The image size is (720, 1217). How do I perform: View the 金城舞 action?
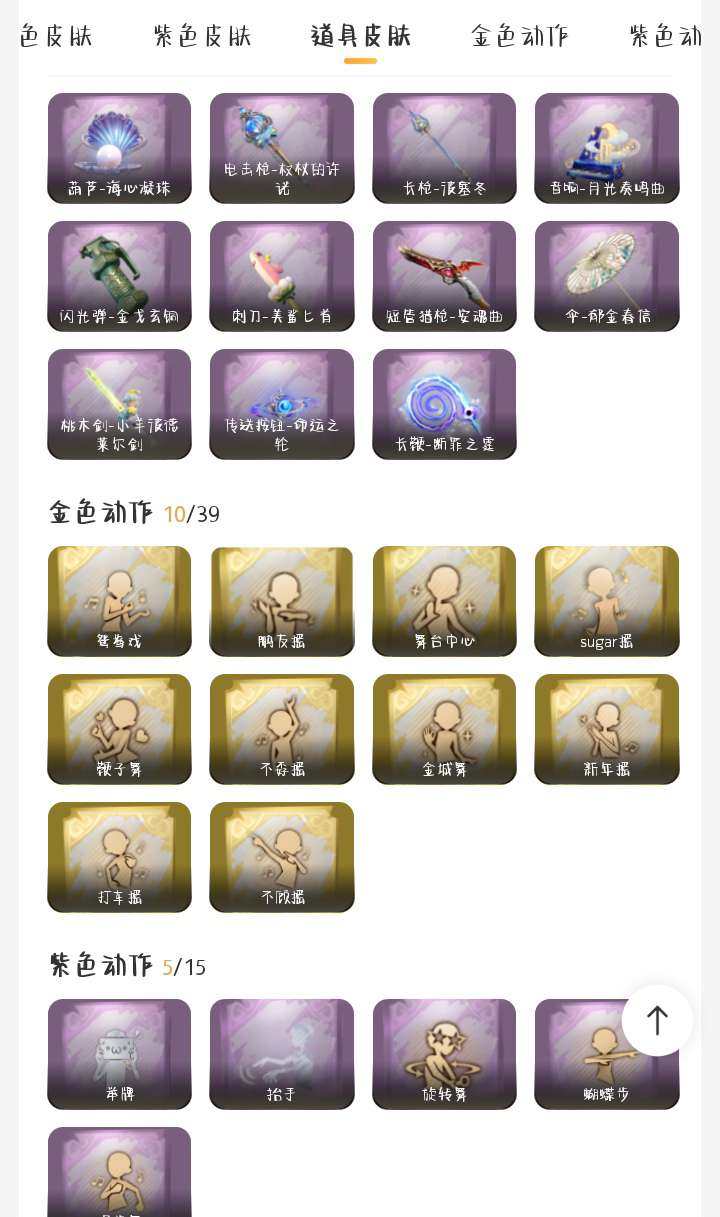pyautogui.click(x=444, y=729)
